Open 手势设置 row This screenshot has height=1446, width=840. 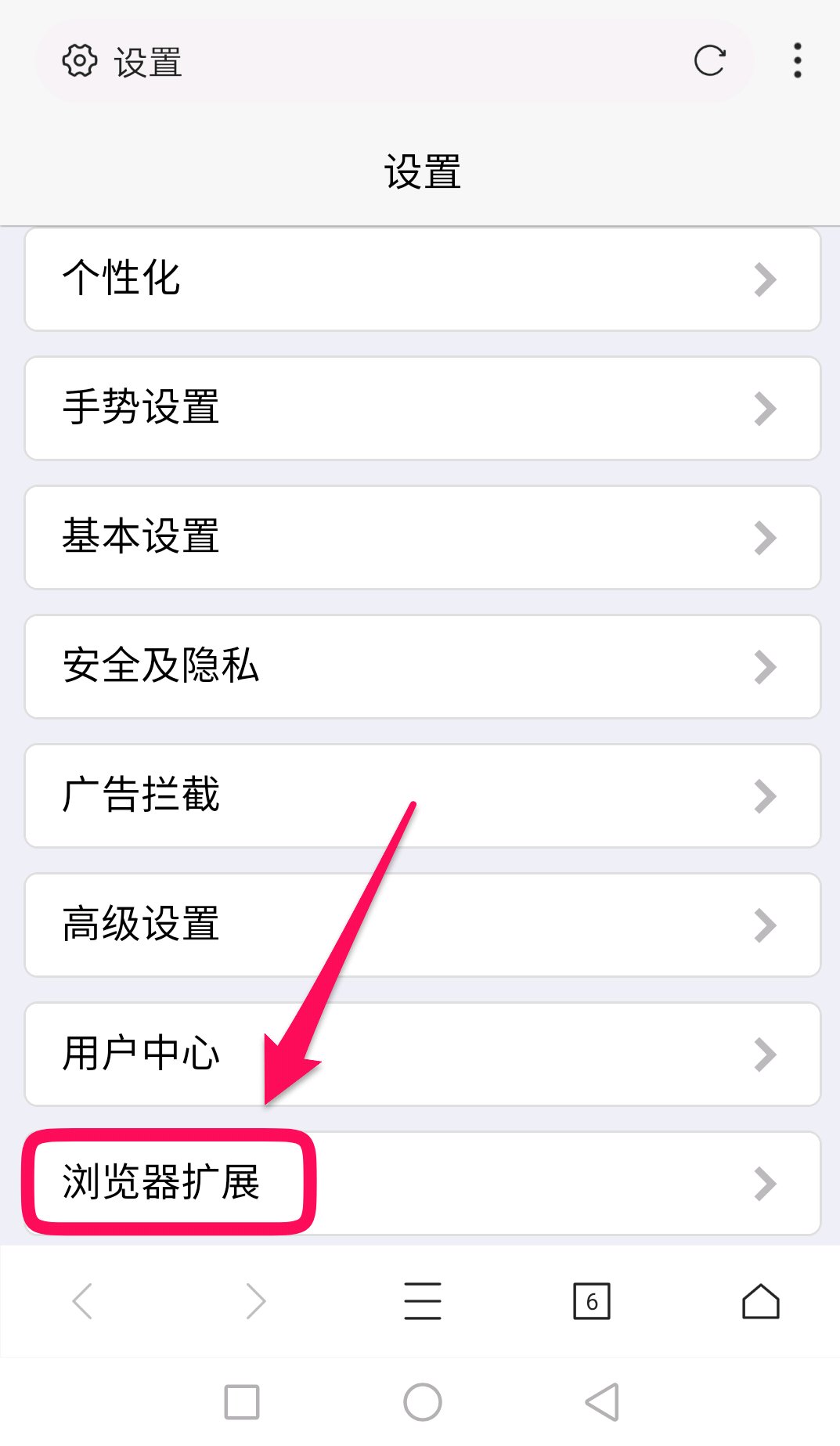[423, 409]
